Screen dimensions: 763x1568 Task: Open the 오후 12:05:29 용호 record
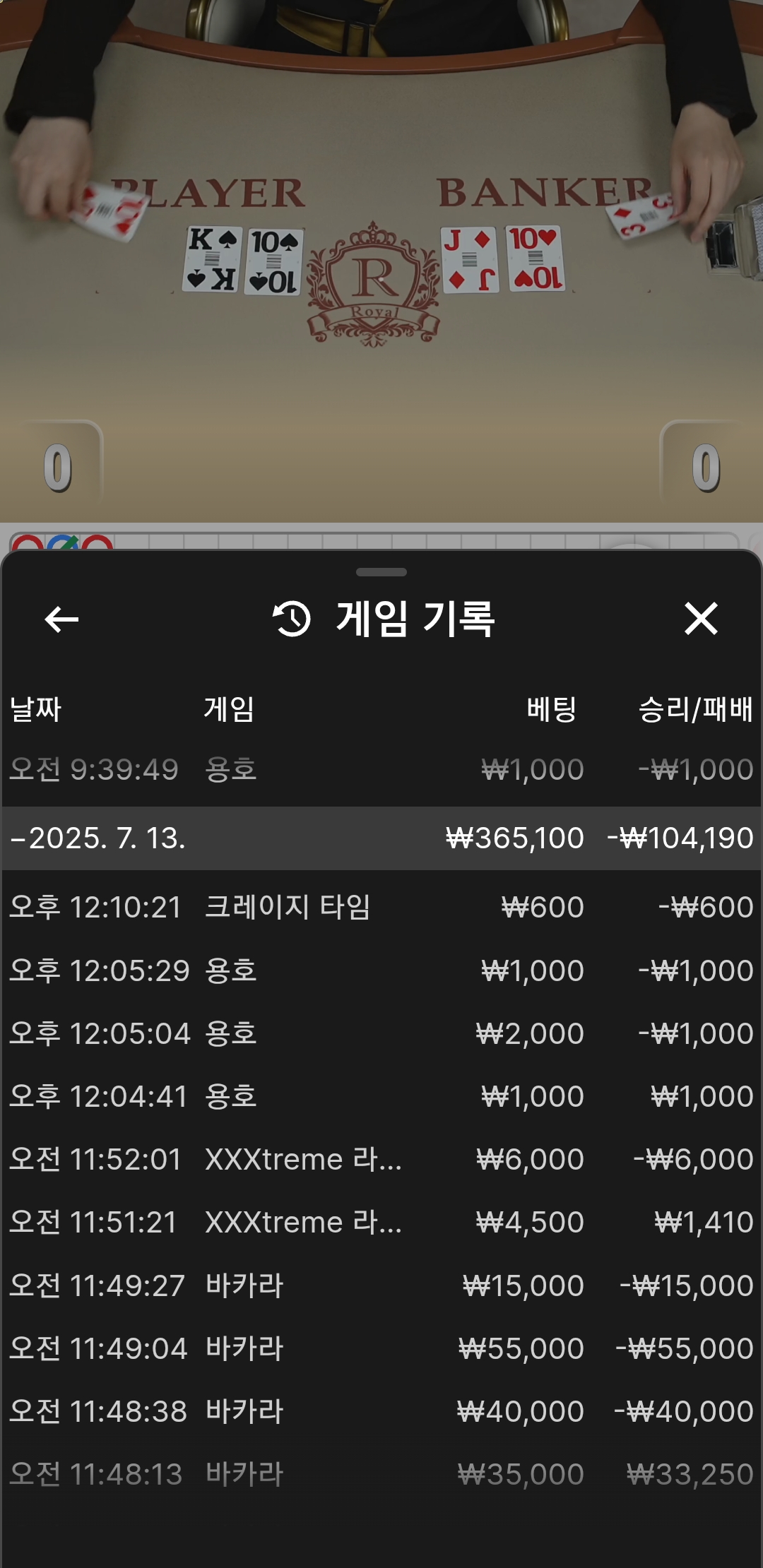click(x=381, y=970)
